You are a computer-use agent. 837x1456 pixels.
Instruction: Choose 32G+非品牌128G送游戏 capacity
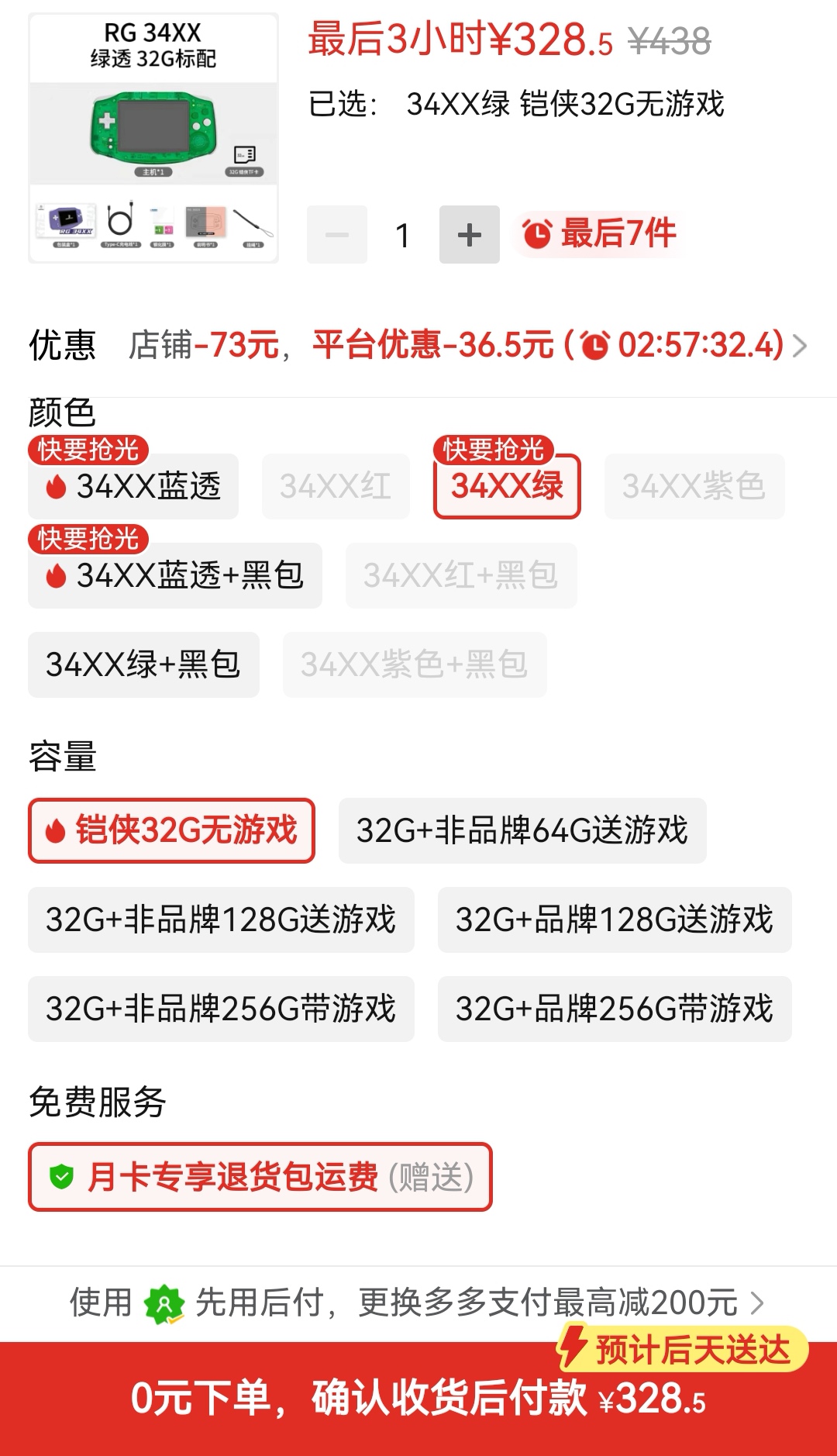[x=221, y=919]
